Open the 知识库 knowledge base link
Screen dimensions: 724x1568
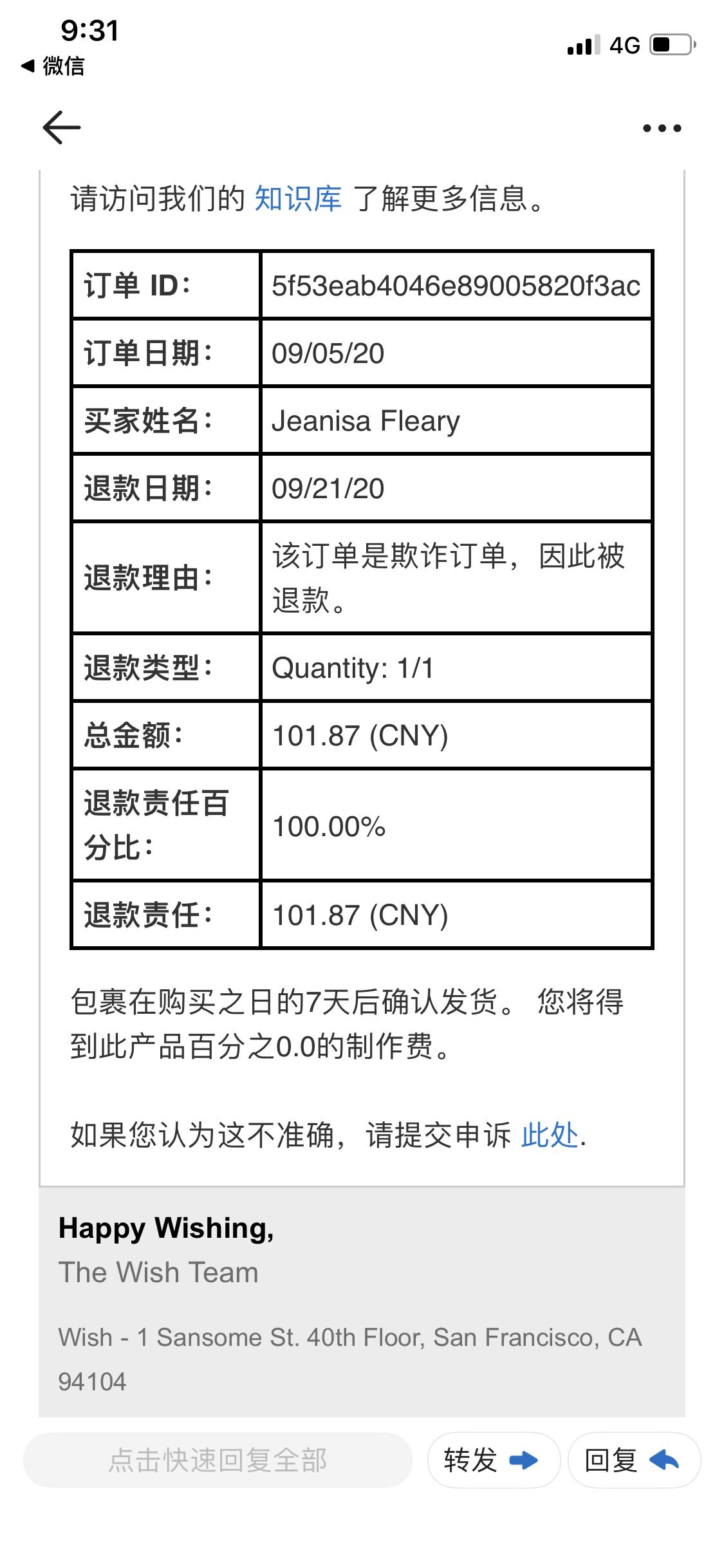[298, 198]
